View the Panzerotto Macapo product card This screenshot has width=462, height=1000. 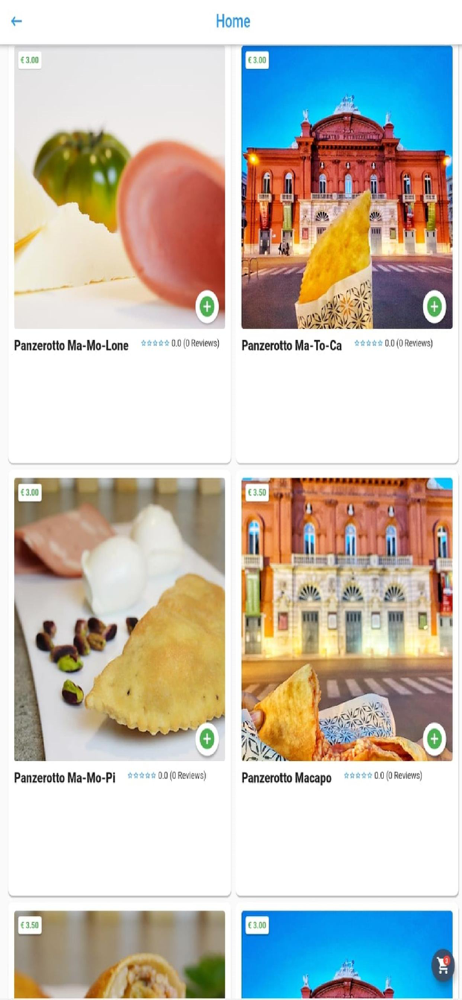pyautogui.click(x=347, y=684)
